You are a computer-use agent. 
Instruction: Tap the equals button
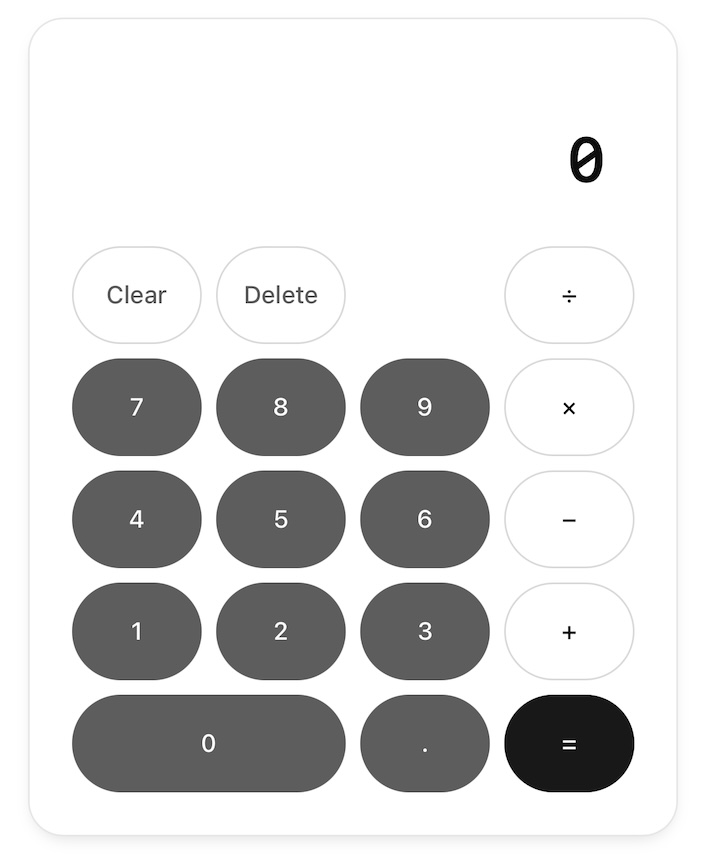pyautogui.click(x=569, y=743)
